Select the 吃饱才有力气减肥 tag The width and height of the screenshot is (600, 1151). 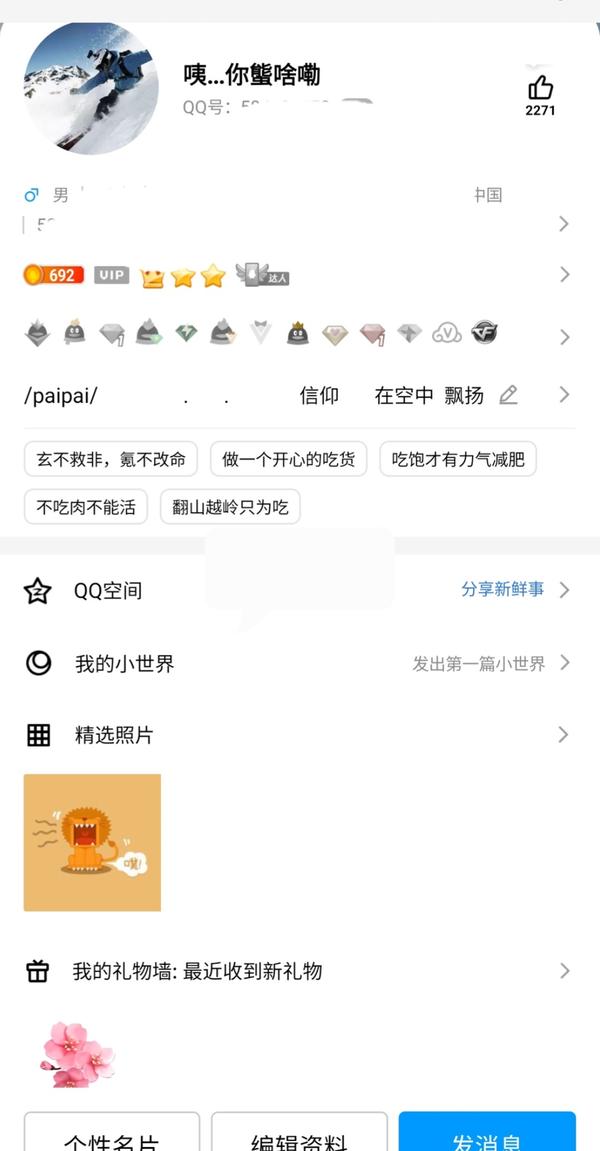click(x=458, y=459)
